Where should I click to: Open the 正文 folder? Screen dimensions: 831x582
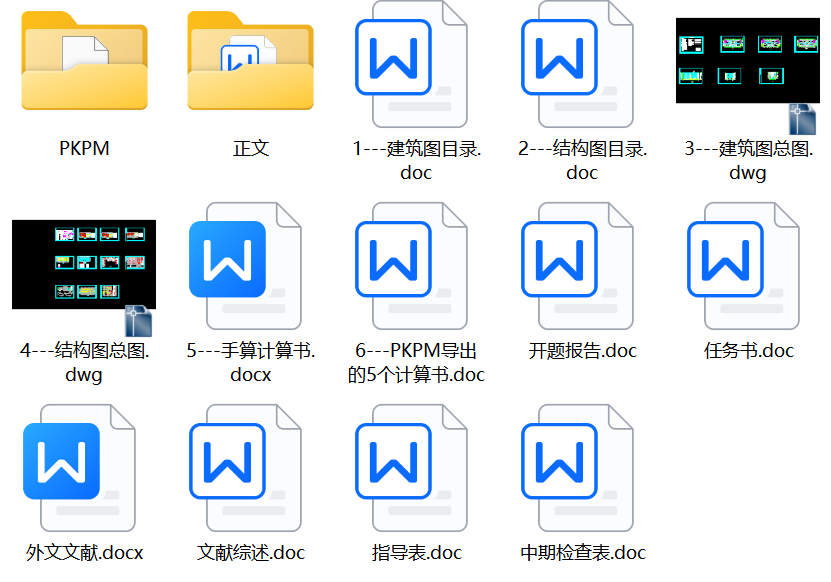click(x=250, y=64)
